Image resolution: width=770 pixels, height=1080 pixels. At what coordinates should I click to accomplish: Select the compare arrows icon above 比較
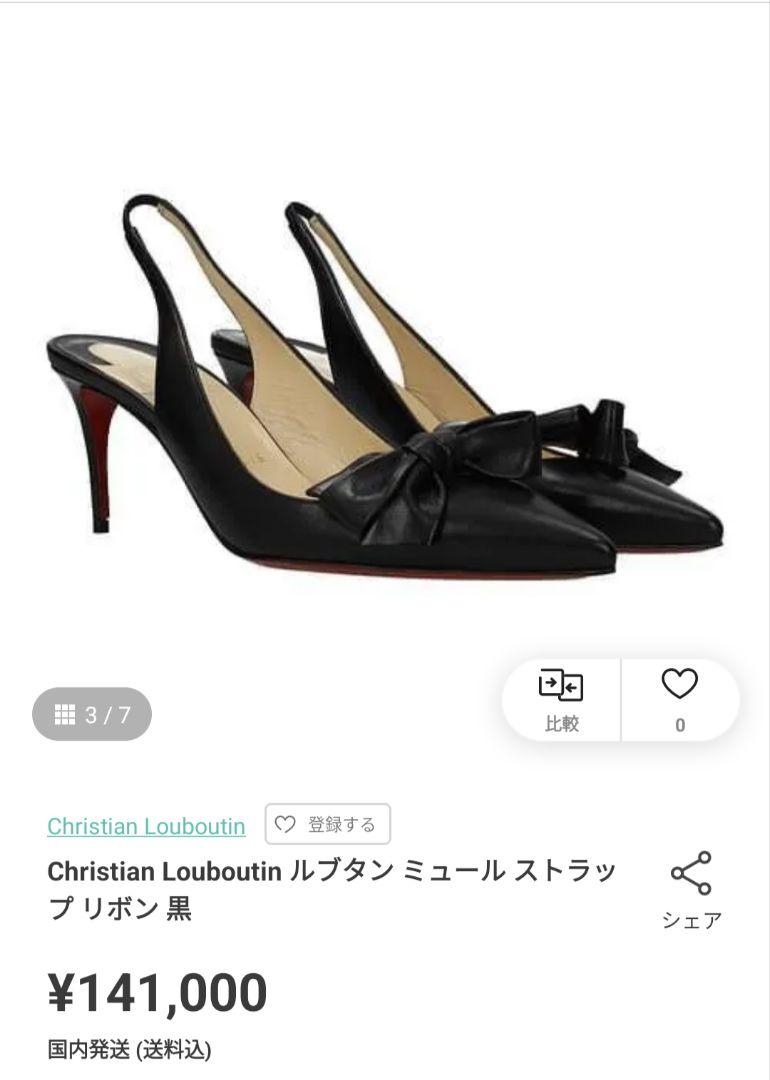561,686
